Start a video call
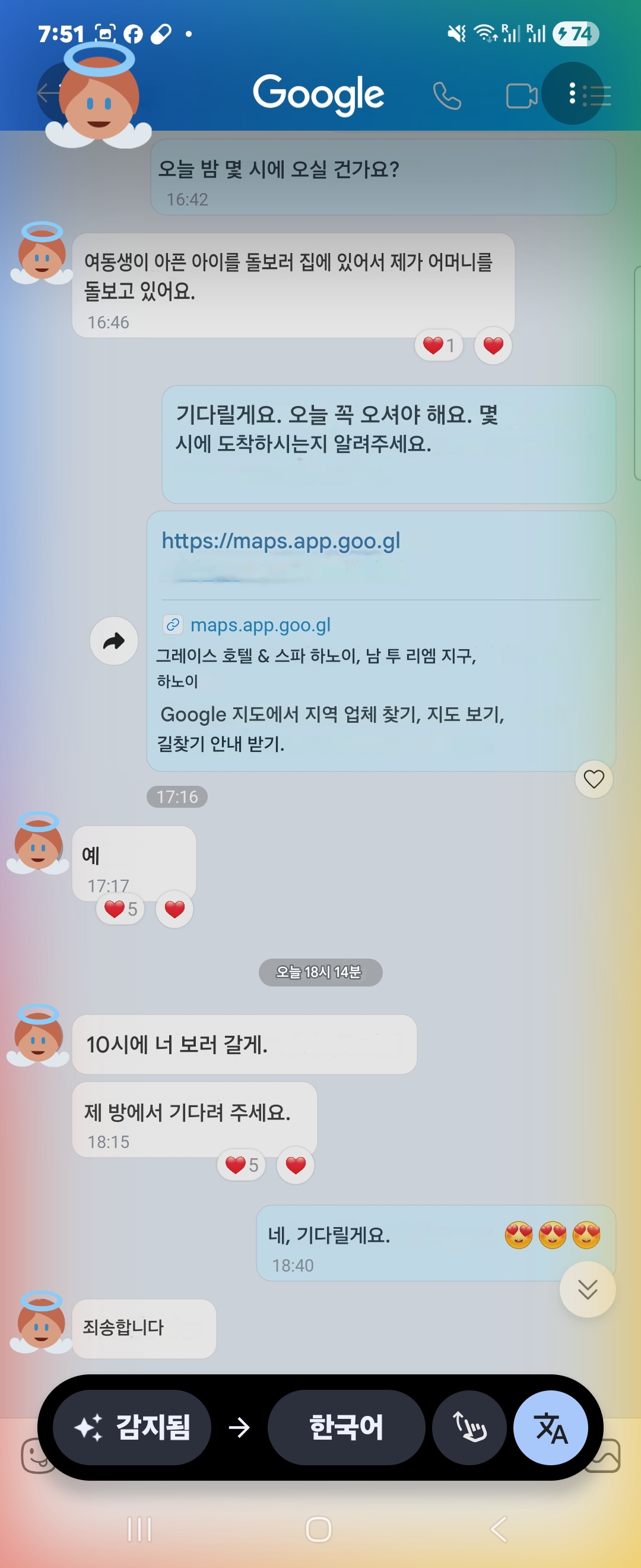 [521, 96]
